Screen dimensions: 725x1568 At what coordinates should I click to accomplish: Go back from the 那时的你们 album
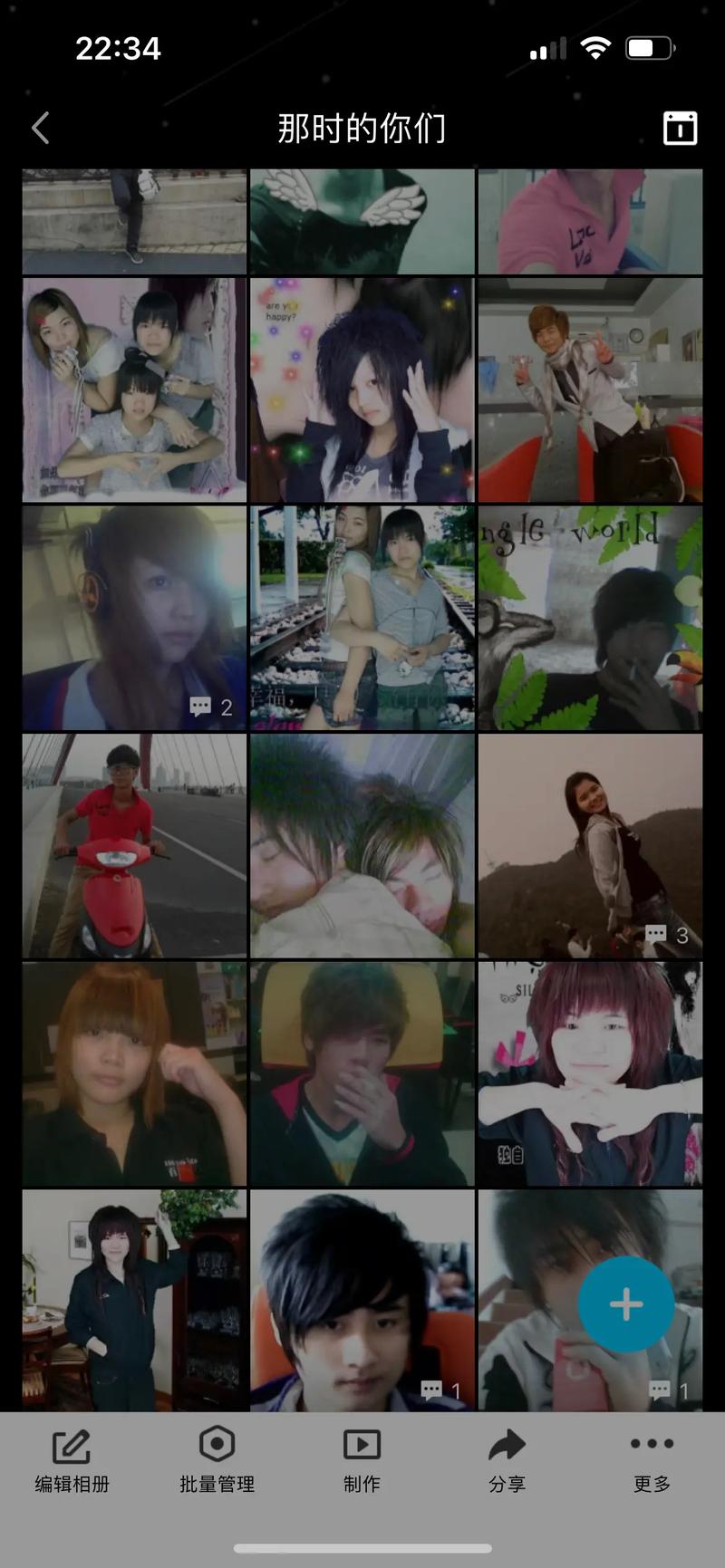(x=41, y=129)
